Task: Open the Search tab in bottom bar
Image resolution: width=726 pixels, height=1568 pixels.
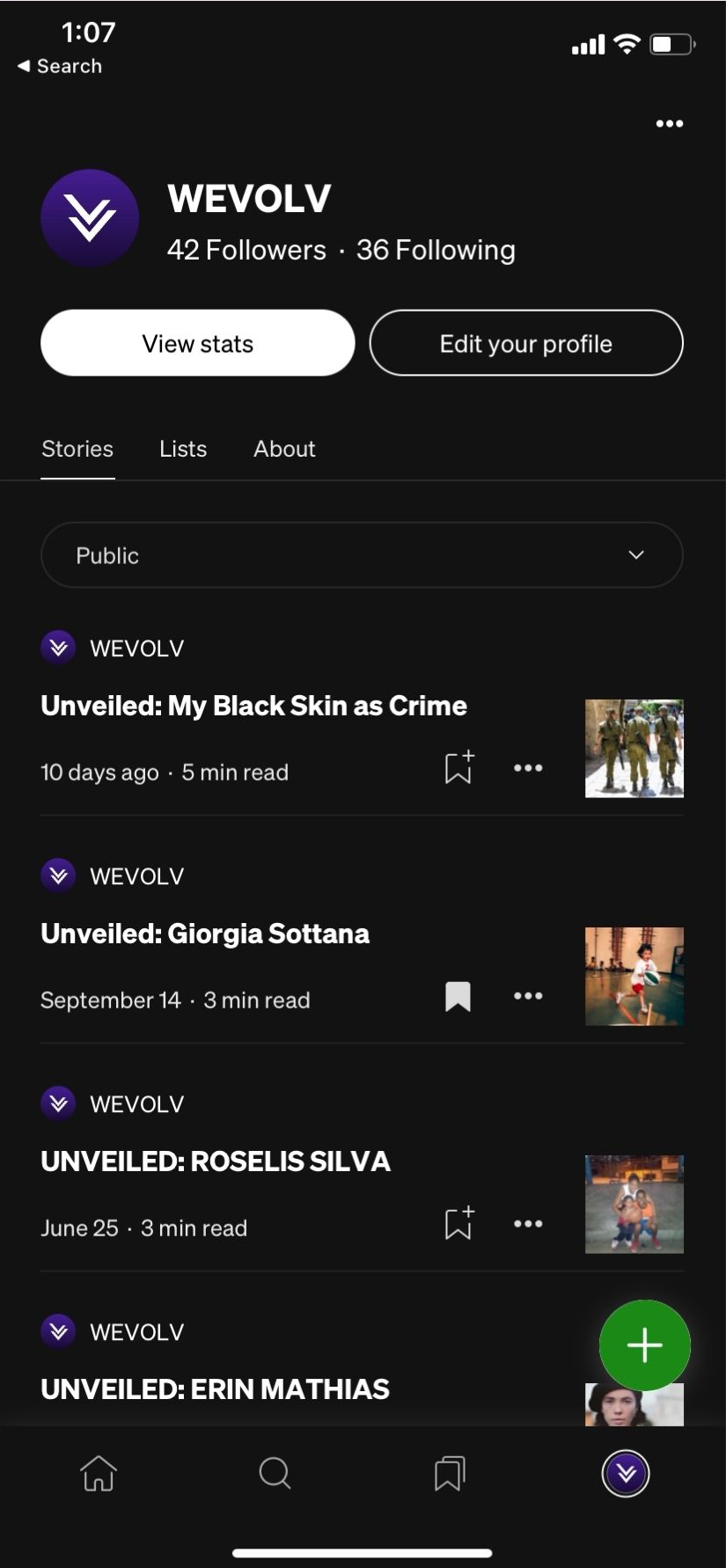Action: (275, 1473)
